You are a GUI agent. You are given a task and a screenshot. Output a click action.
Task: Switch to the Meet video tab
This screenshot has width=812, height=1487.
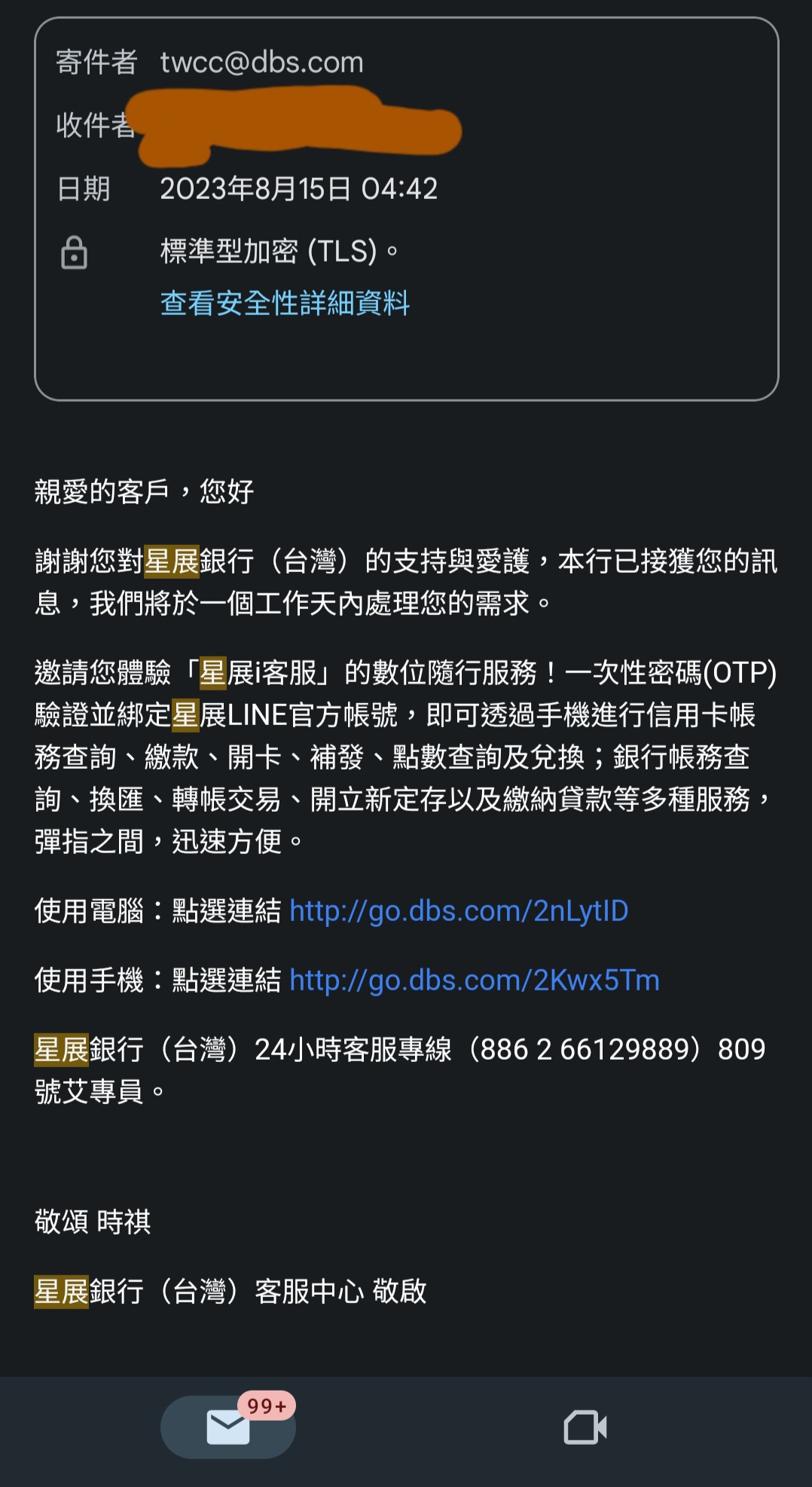[x=585, y=1427]
